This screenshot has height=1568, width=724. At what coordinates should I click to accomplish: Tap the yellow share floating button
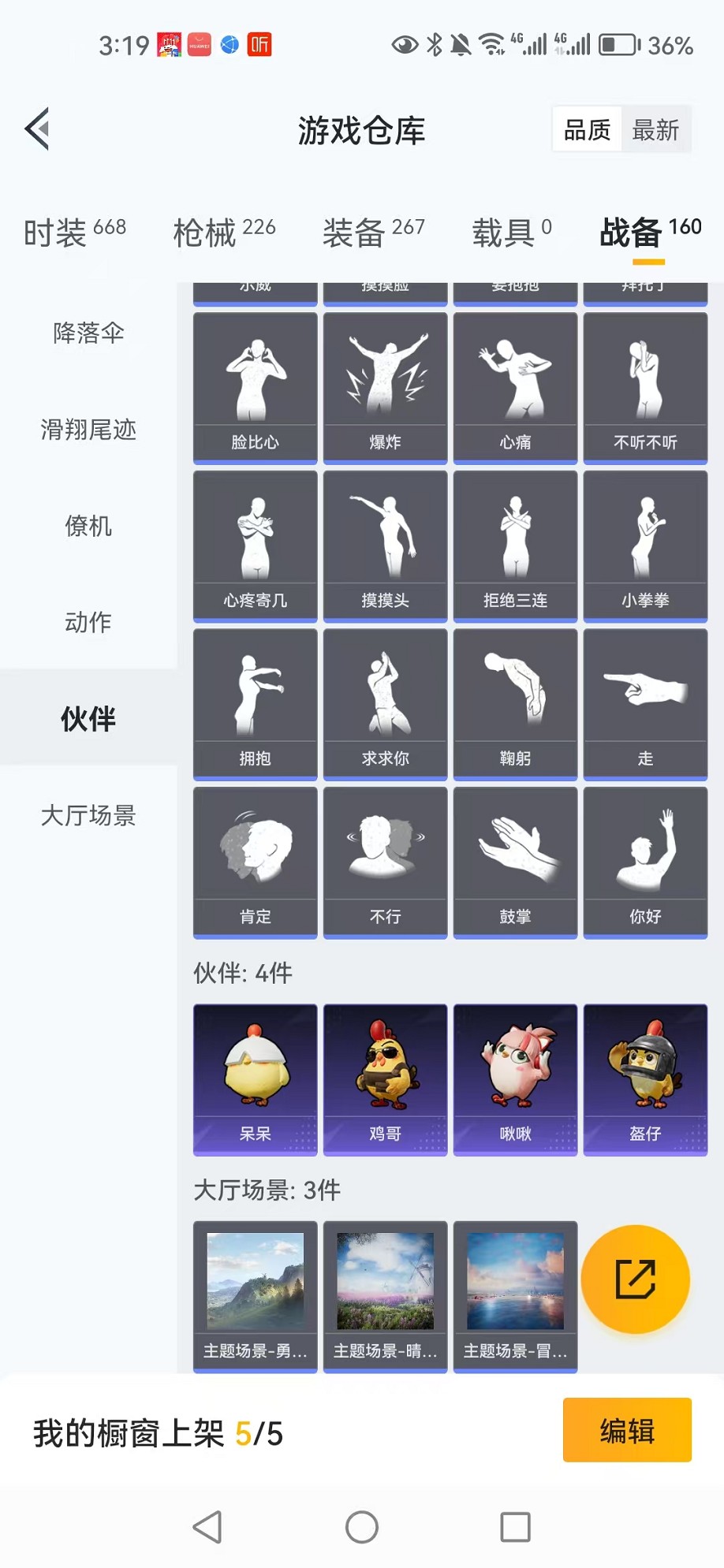coord(635,1279)
